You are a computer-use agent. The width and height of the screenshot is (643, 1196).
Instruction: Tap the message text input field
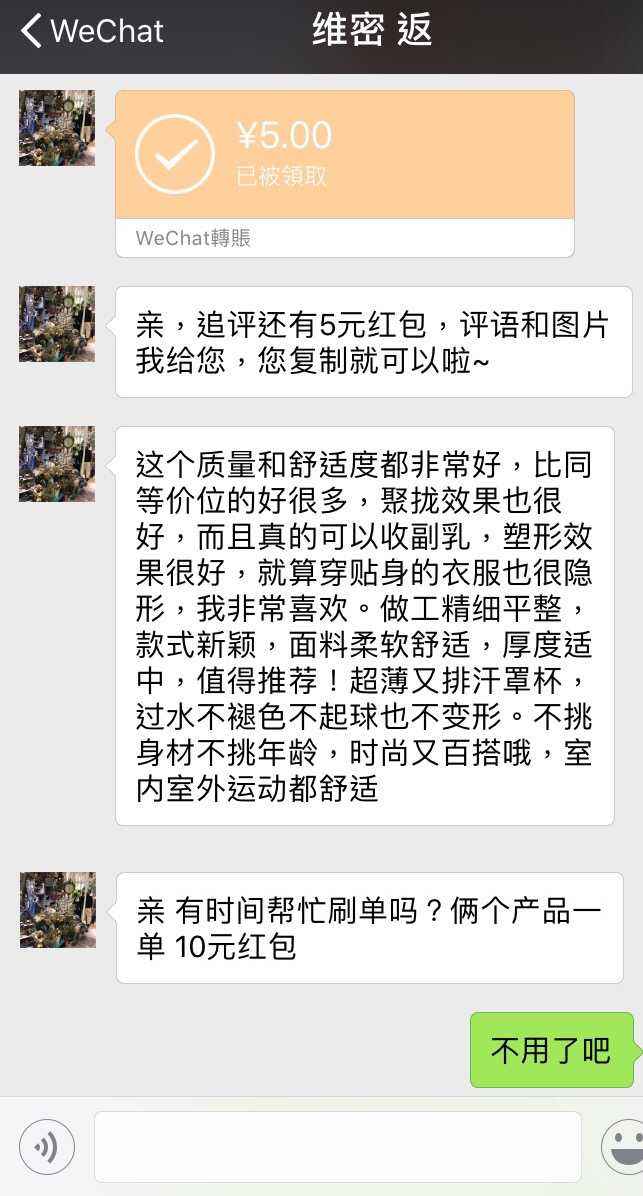[x=337, y=1146]
